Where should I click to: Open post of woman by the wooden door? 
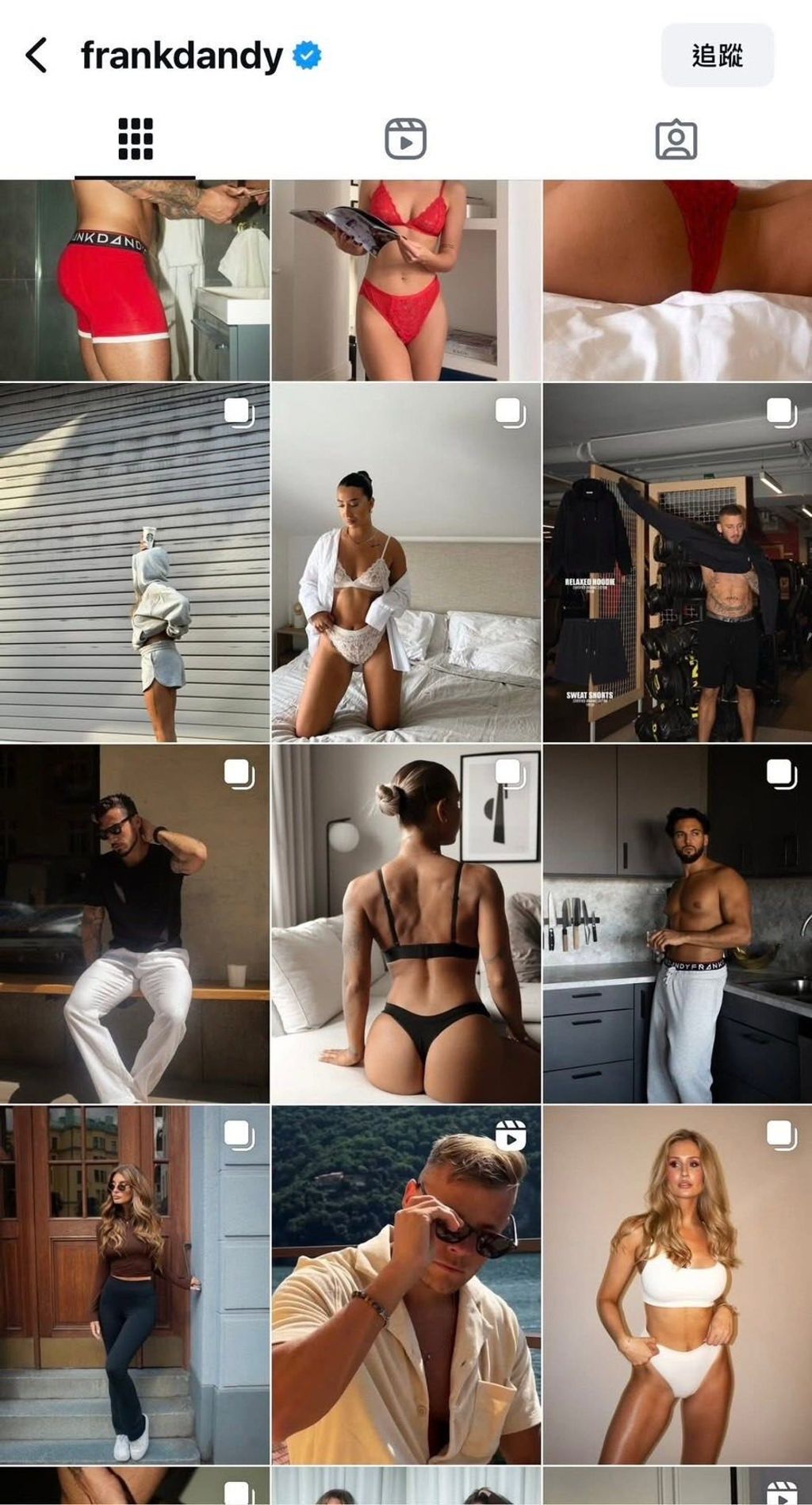coord(135,1285)
